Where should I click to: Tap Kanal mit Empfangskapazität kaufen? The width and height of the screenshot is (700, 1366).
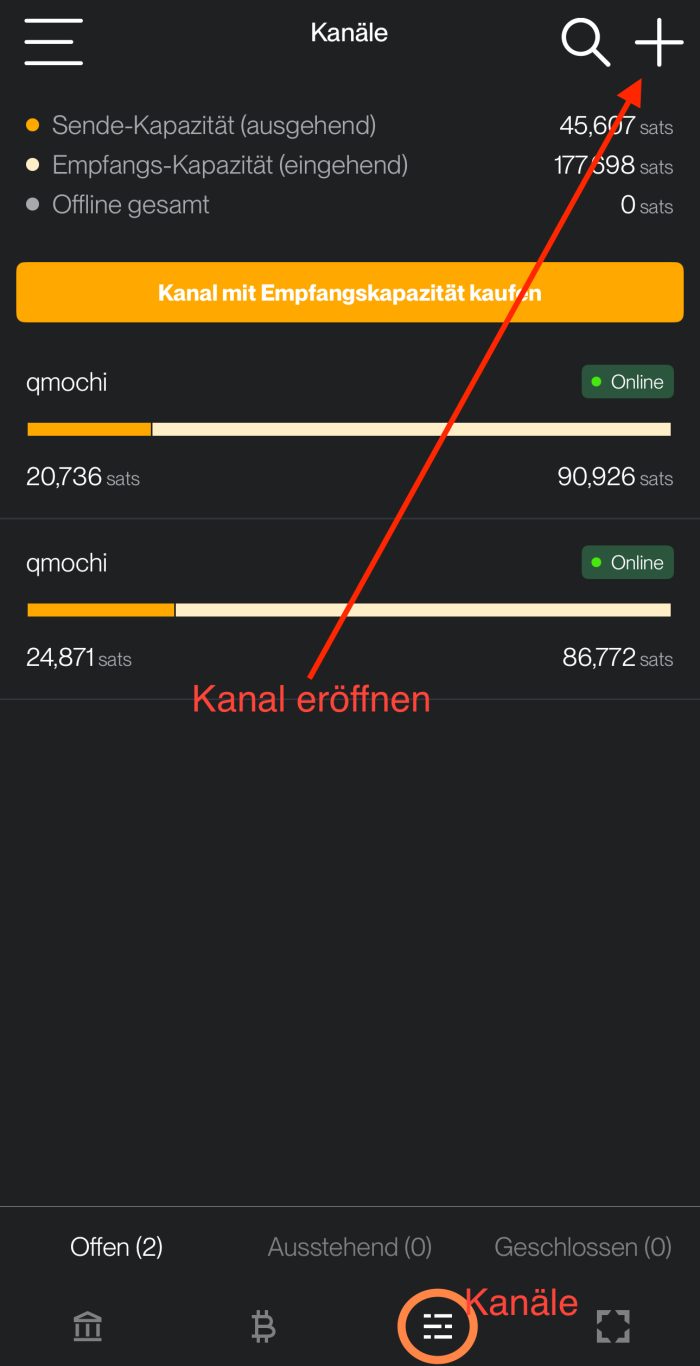point(350,293)
